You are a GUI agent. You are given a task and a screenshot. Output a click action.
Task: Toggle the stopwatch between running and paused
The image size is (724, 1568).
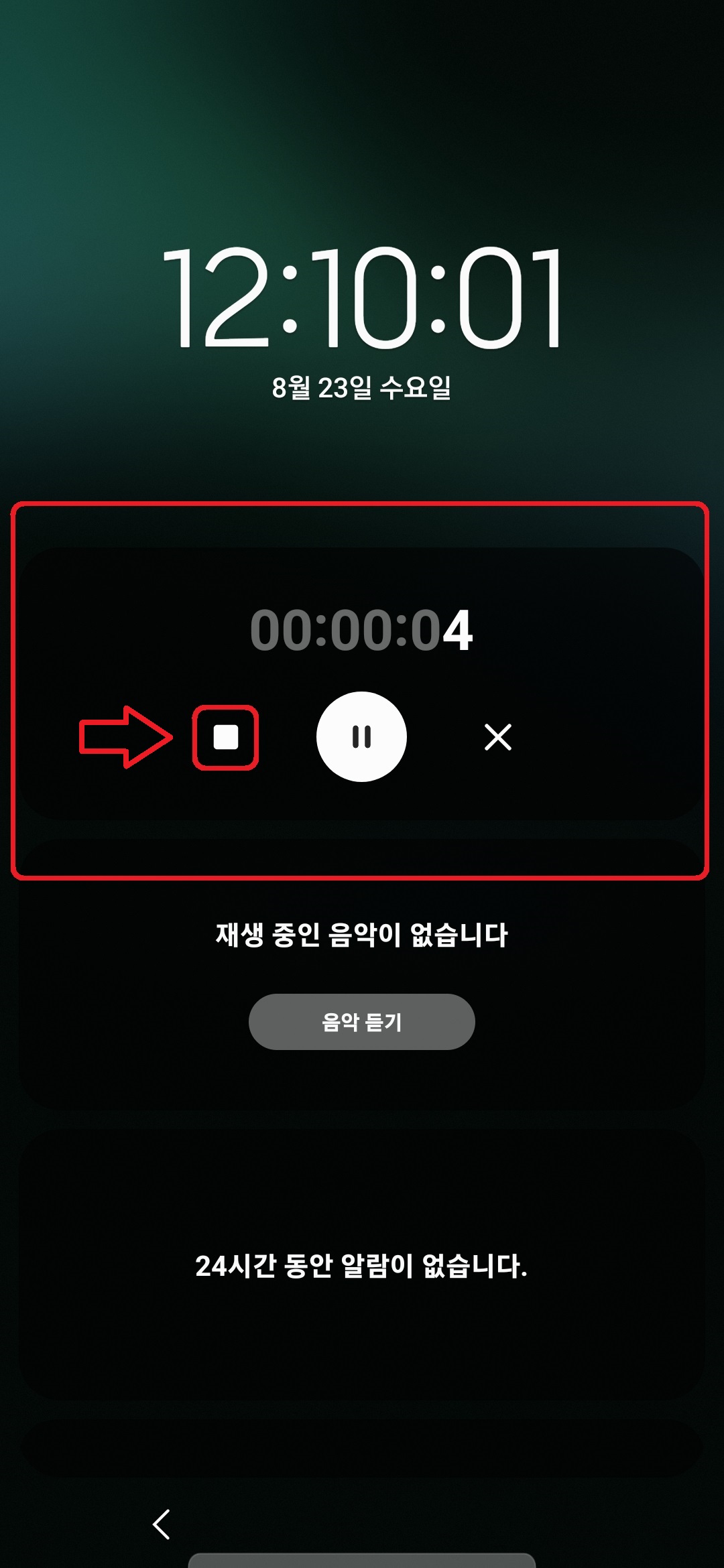[x=361, y=736]
